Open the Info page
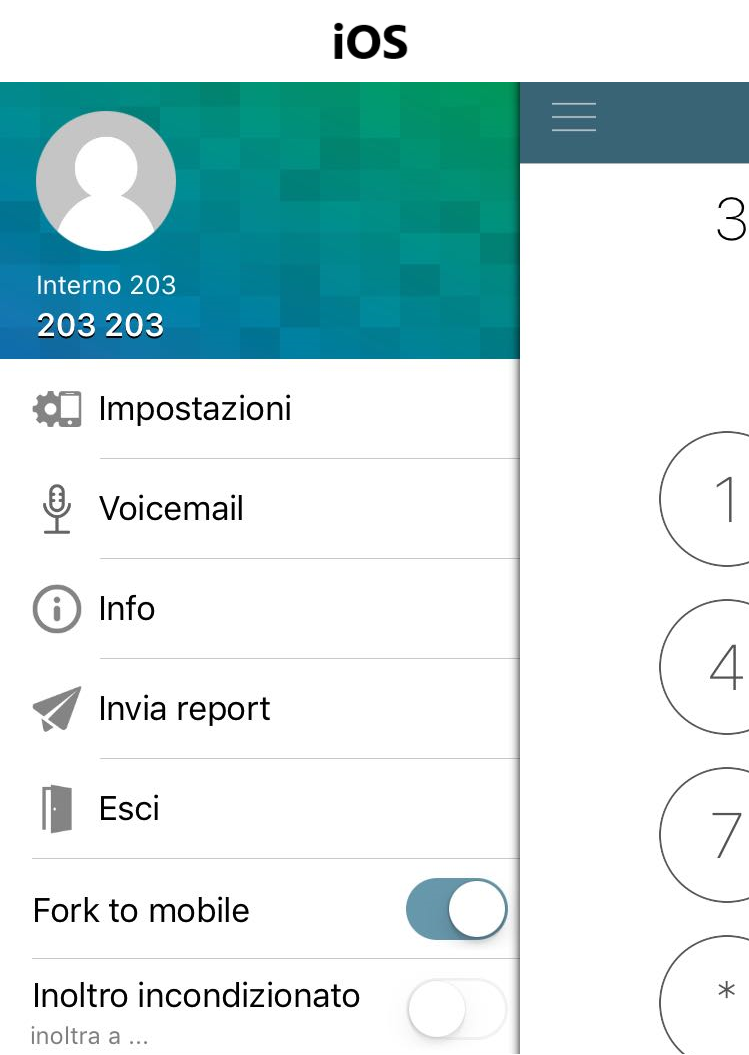Viewport: 749px width, 1055px height. click(127, 609)
